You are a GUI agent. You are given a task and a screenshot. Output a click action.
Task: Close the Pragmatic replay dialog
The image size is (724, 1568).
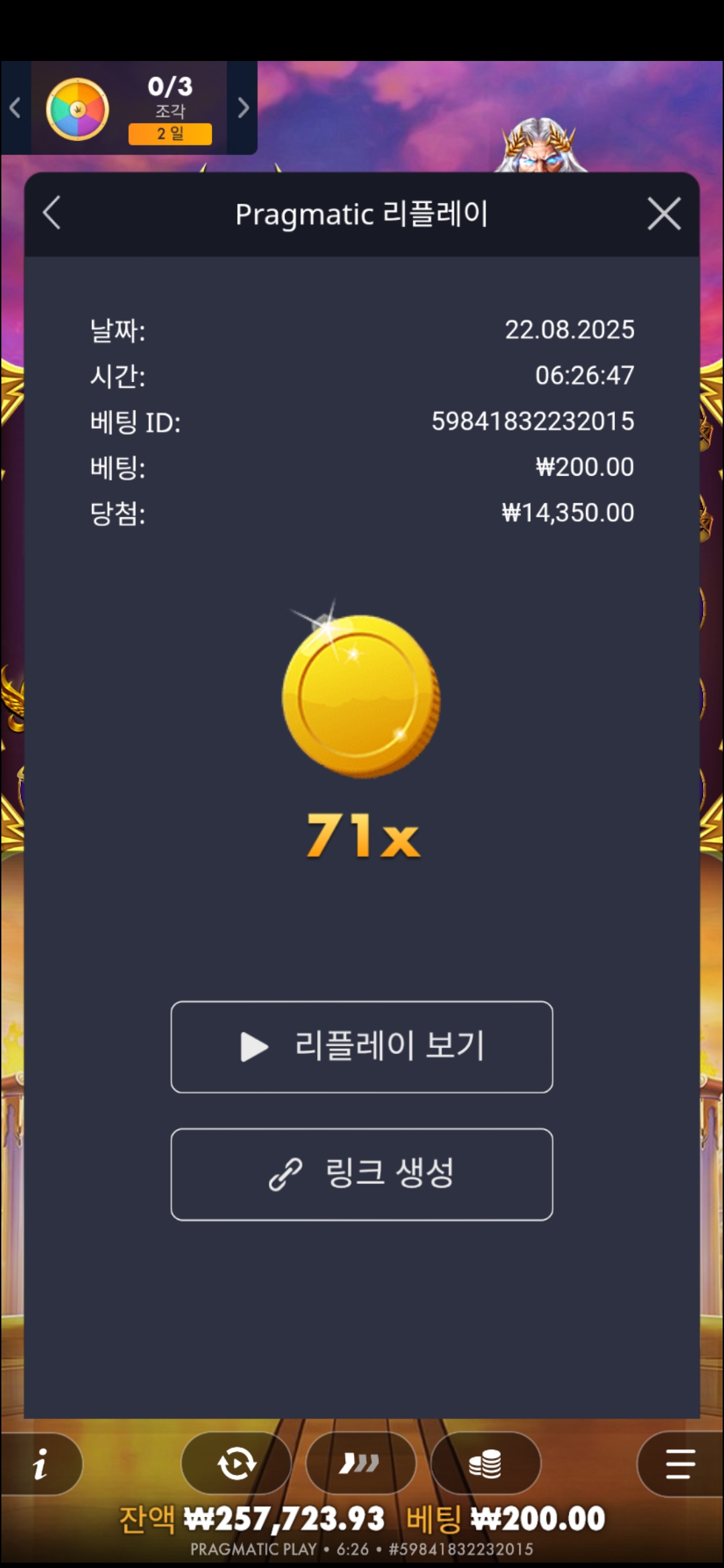664,214
